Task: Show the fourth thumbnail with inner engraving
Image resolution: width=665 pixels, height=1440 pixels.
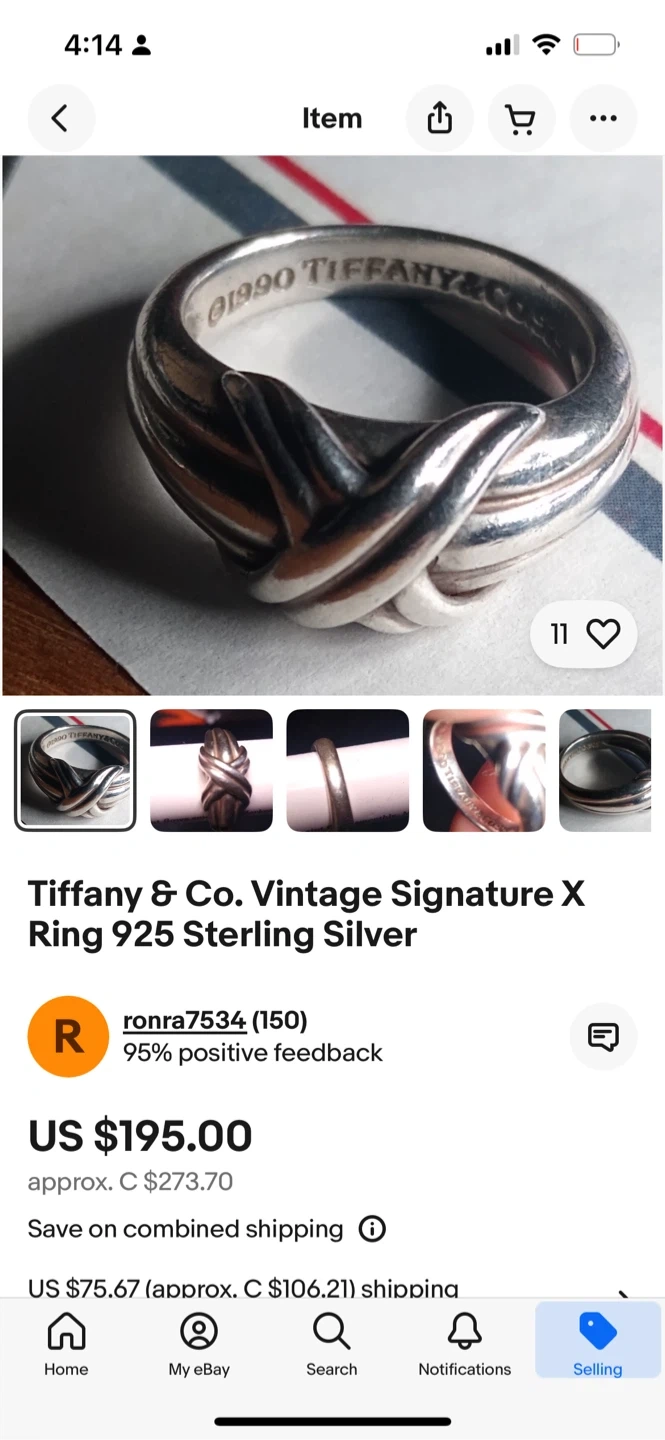Action: [x=483, y=770]
